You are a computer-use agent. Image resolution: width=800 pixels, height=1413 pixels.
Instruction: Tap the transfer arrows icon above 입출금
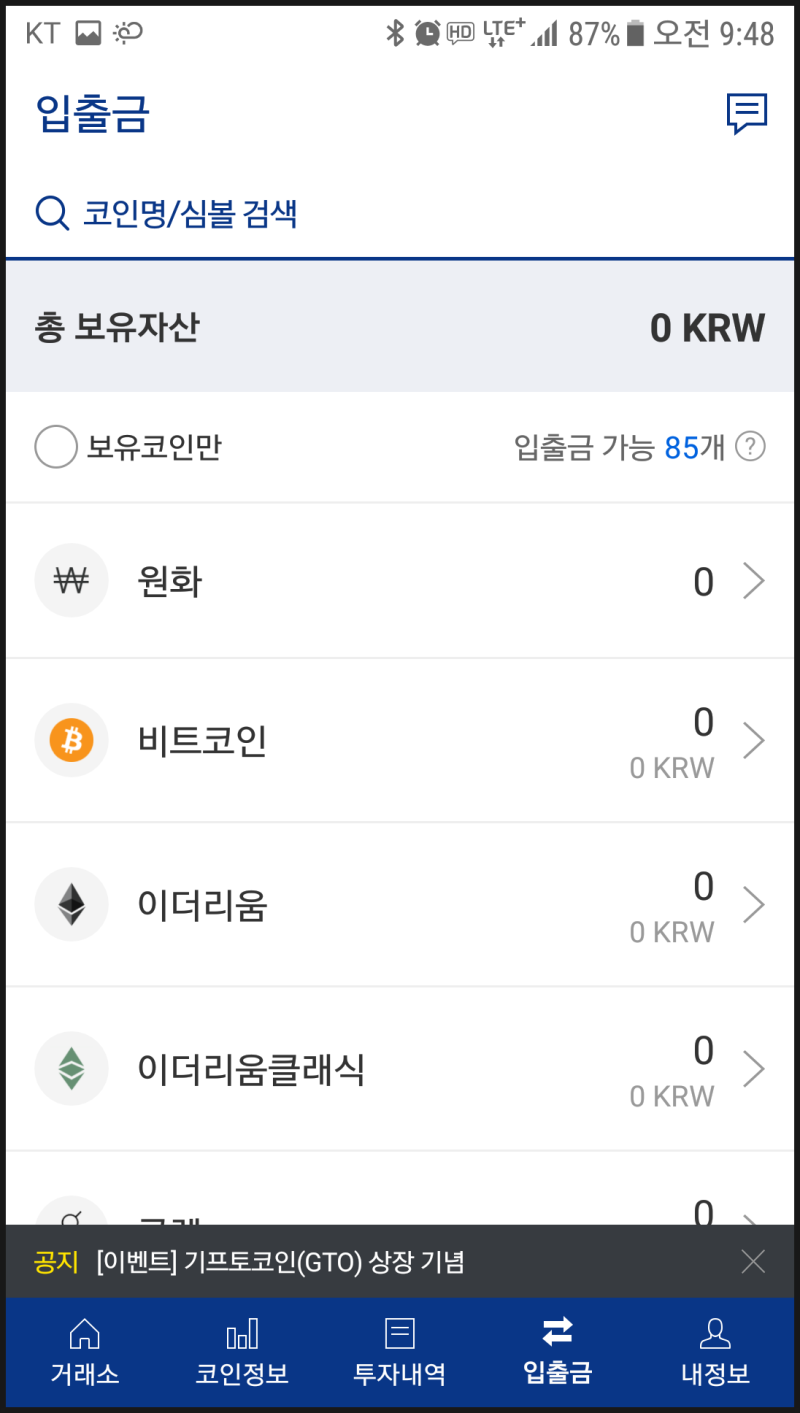tap(556, 1330)
